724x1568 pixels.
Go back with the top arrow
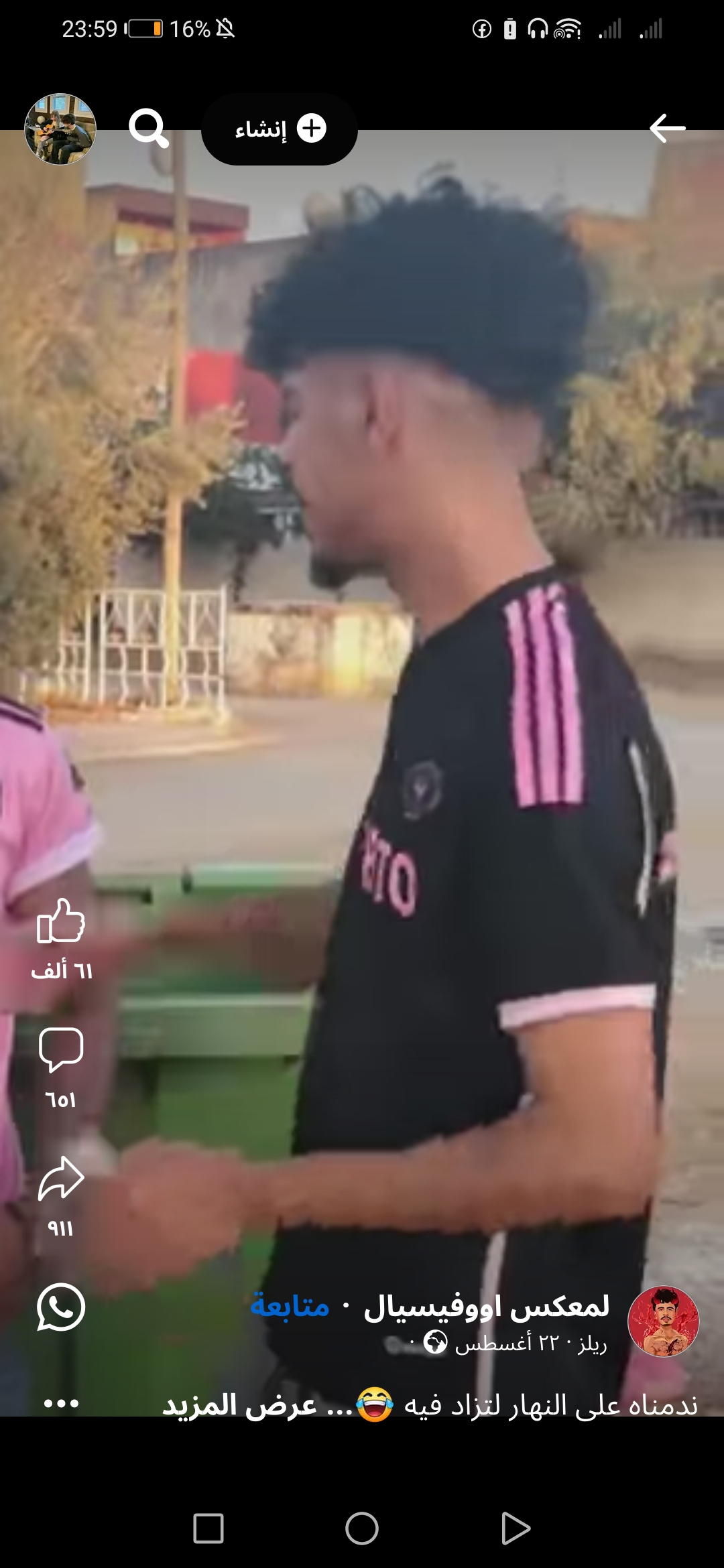(667, 128)
